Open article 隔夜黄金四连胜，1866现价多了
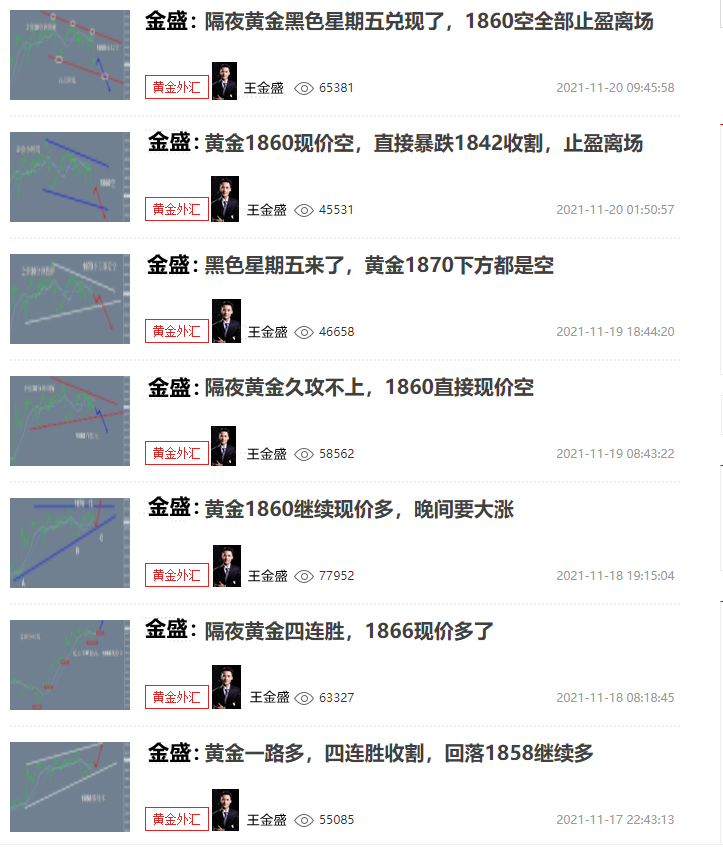Screen dimensions: 723x852 (320, 632)
